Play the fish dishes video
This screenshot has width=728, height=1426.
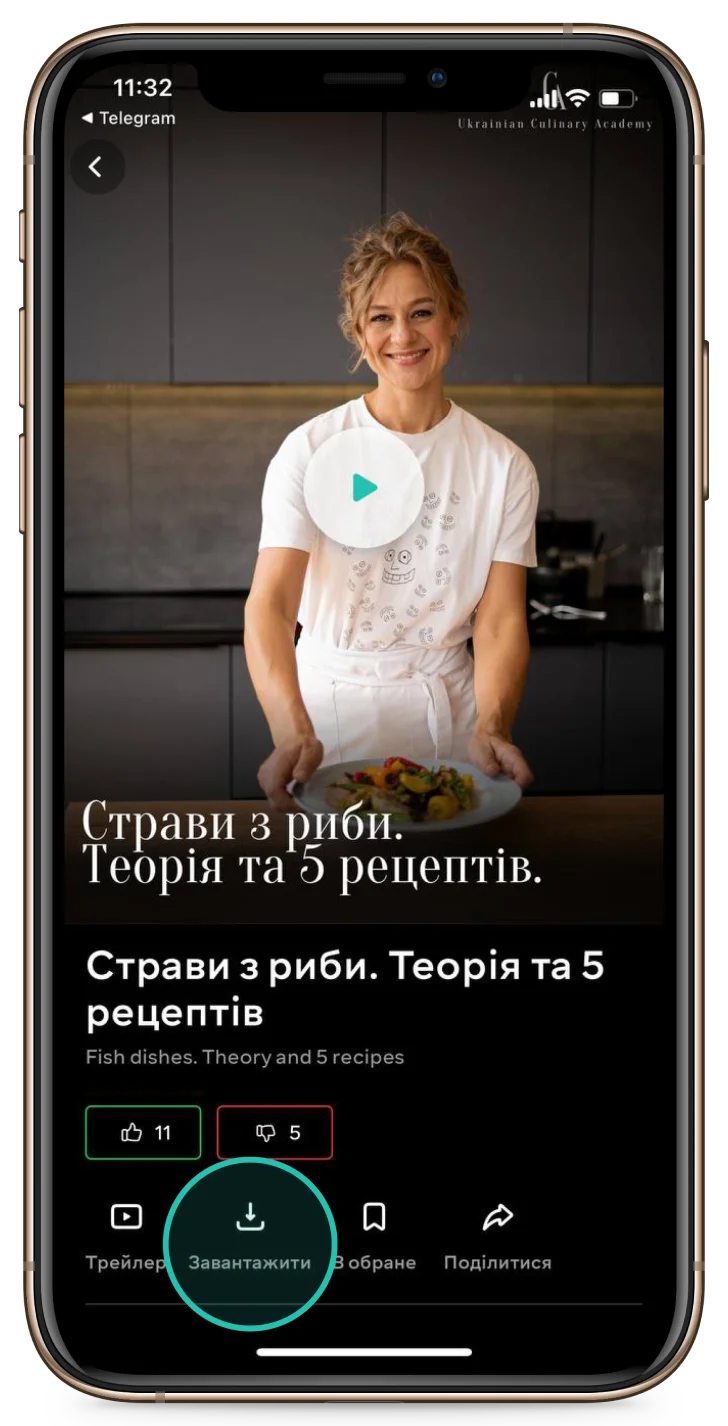pos(364,488)
